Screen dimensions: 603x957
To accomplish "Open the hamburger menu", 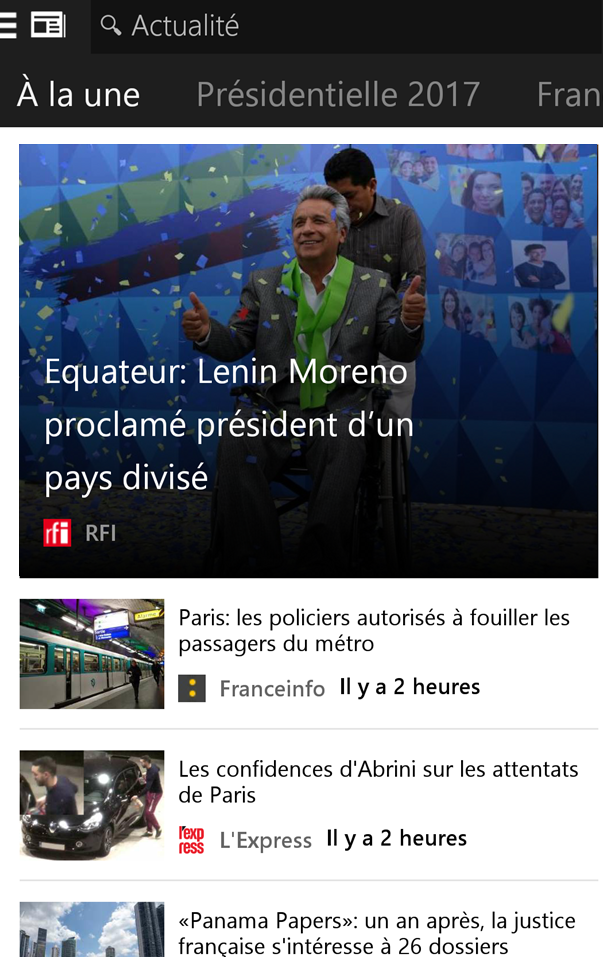I will tap(8, 25).
